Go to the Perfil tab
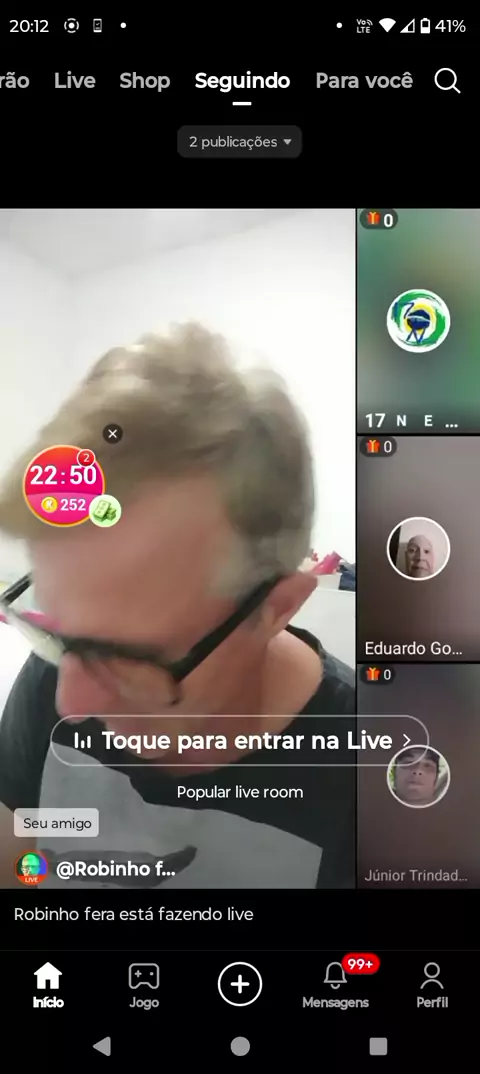This screenshot has width=480, height=1074. point(432,986)
